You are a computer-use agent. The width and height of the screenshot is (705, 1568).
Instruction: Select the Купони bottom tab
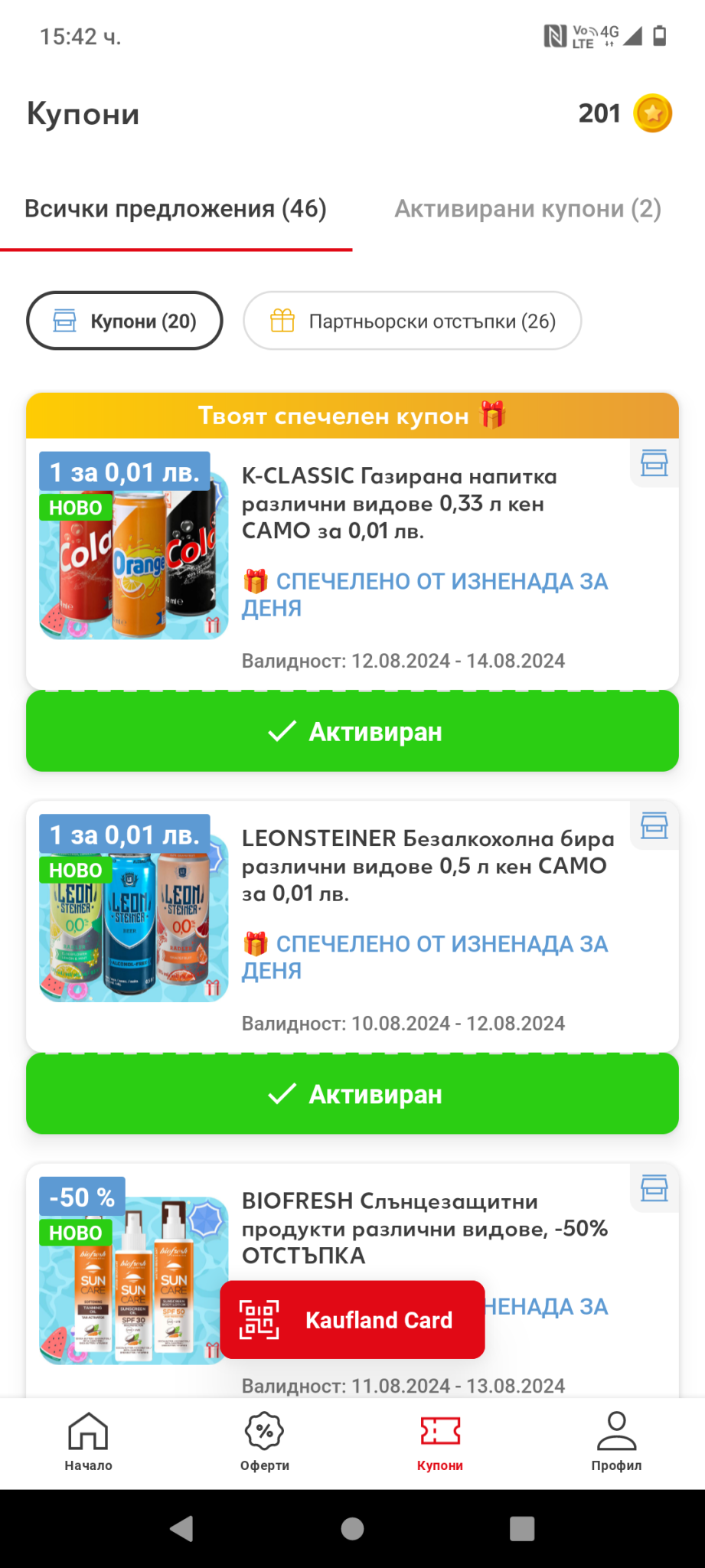point(440,1442)
